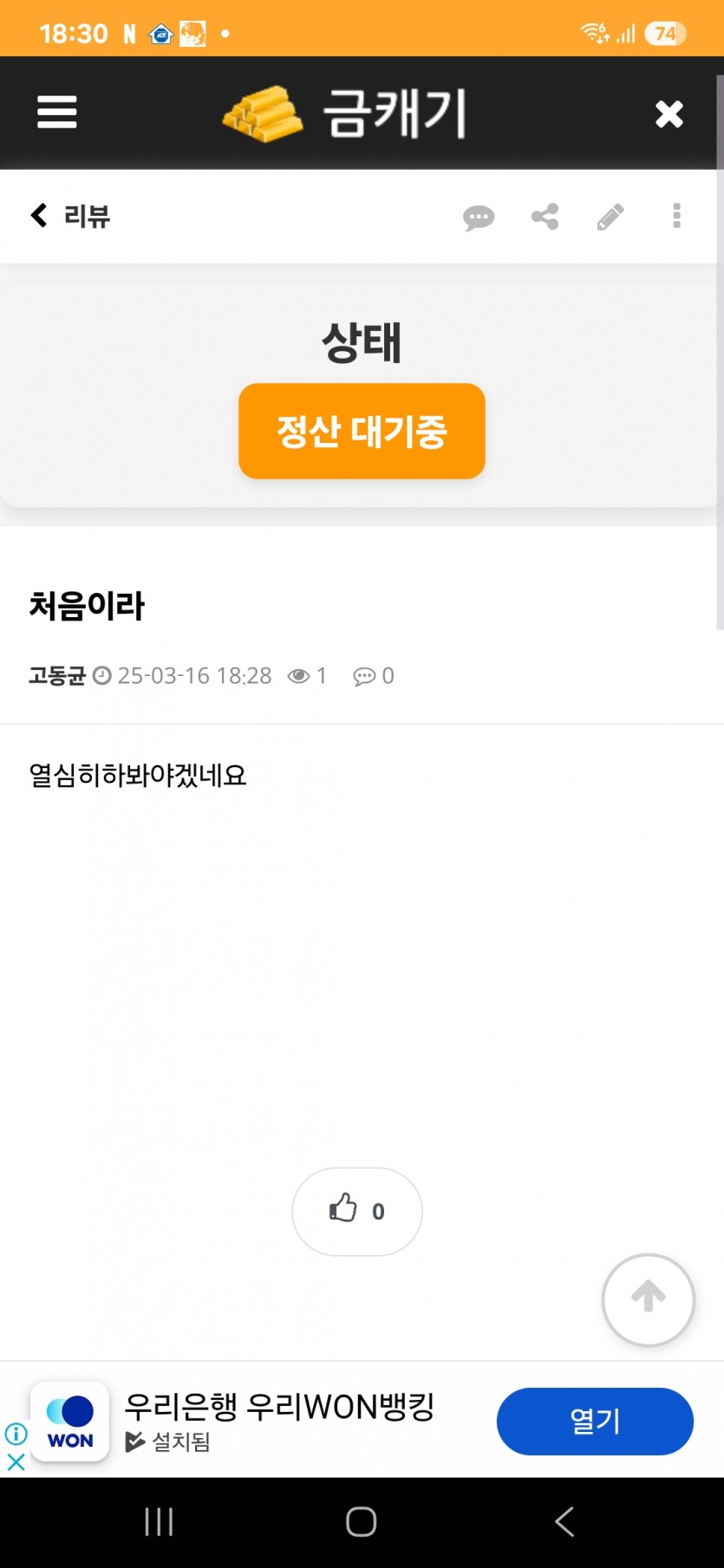
Task: Tap the X icon in the header
Action: click(x=669, y=114)
